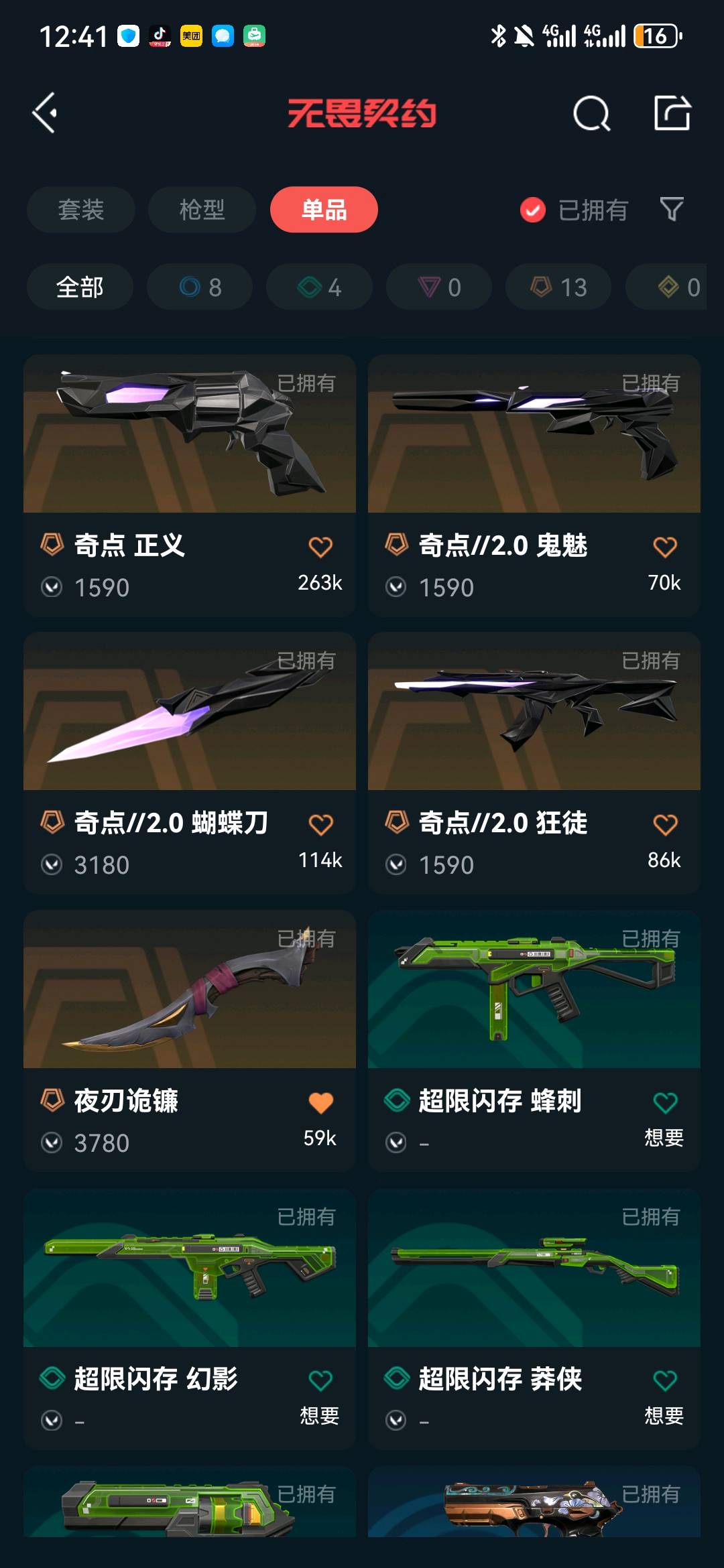This screenshot has width=724, height=1568.
Task: Select the 全部 chip
Action: point(80,287)
